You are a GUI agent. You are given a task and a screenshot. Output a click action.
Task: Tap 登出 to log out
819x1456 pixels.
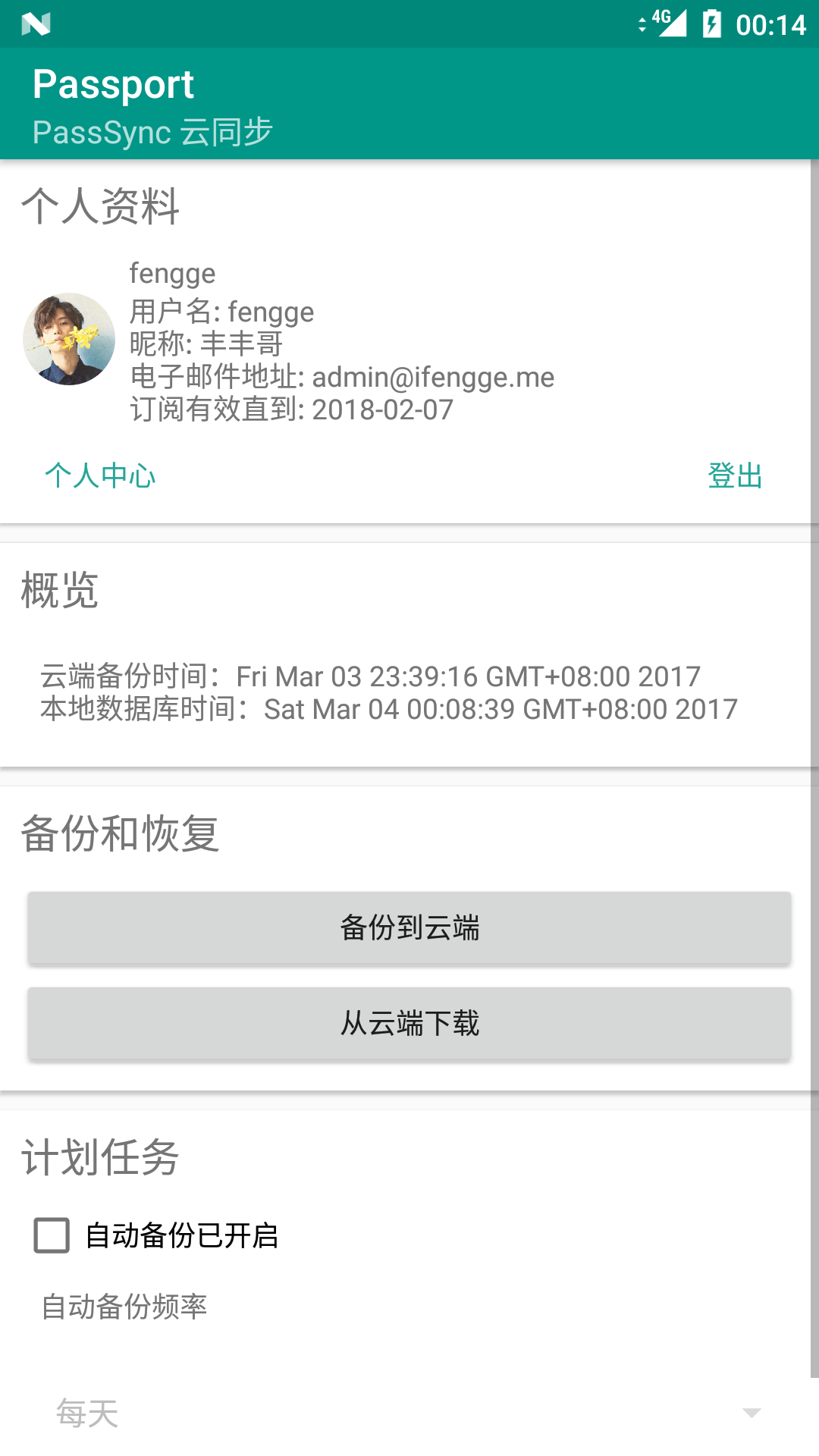(735, 475)
